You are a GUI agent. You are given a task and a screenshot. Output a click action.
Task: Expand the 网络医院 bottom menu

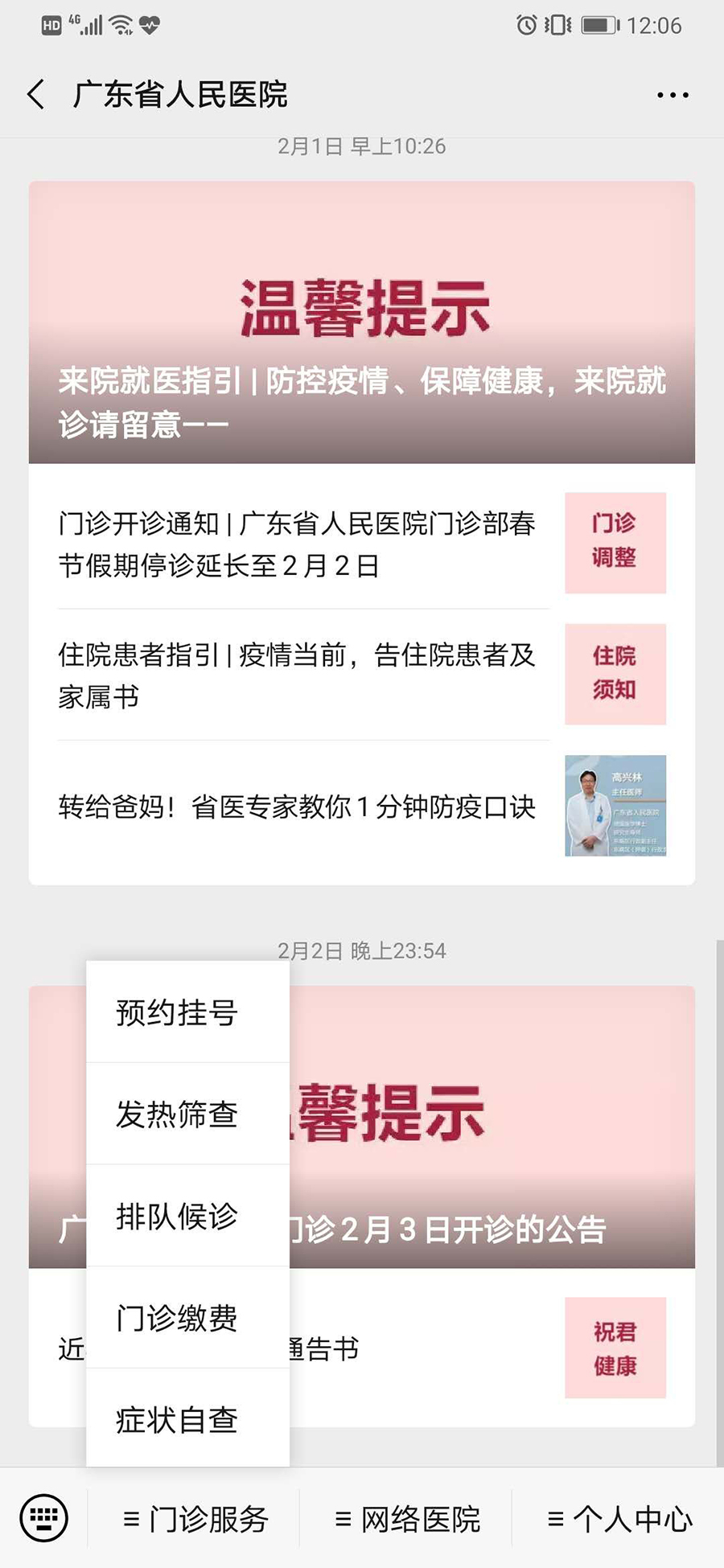407,1518
